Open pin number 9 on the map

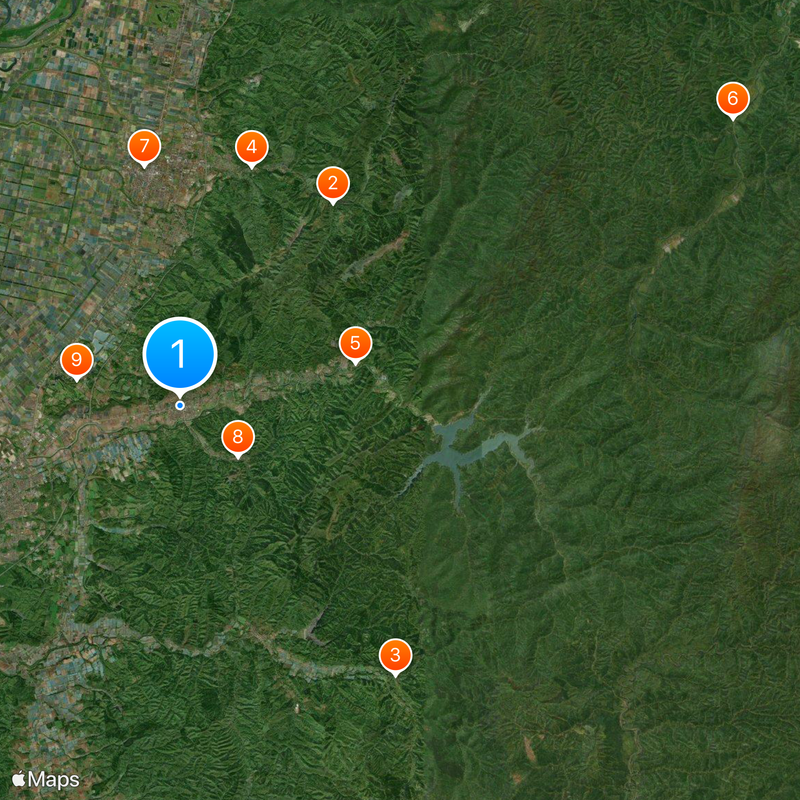click(x=77, y=360)
